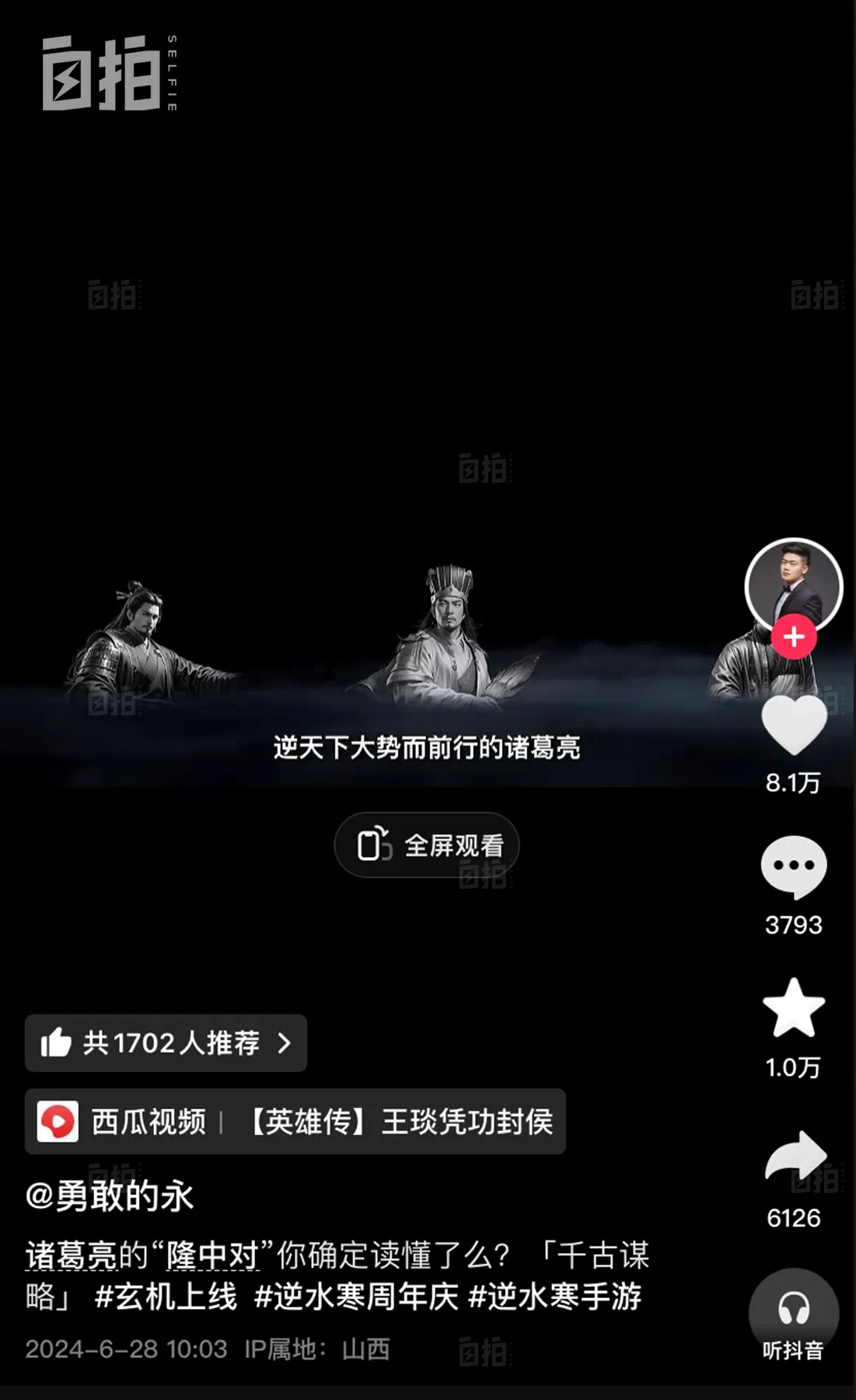Share this video using the arrow icon
This screenshot has width=856, height=1400.
click(x=795, y=1156)
